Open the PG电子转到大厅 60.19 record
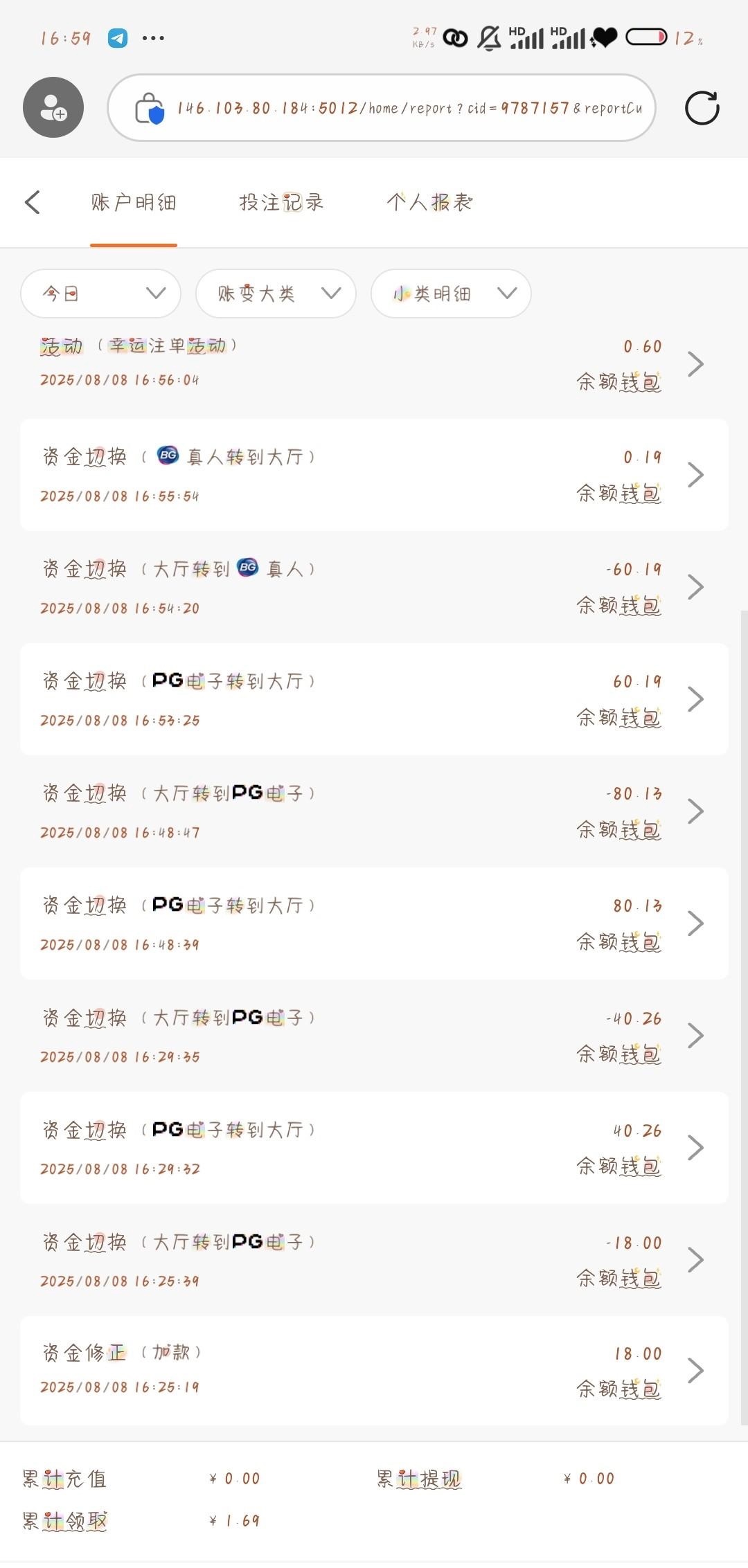748x1568 pixels. [x=374, y=699]
